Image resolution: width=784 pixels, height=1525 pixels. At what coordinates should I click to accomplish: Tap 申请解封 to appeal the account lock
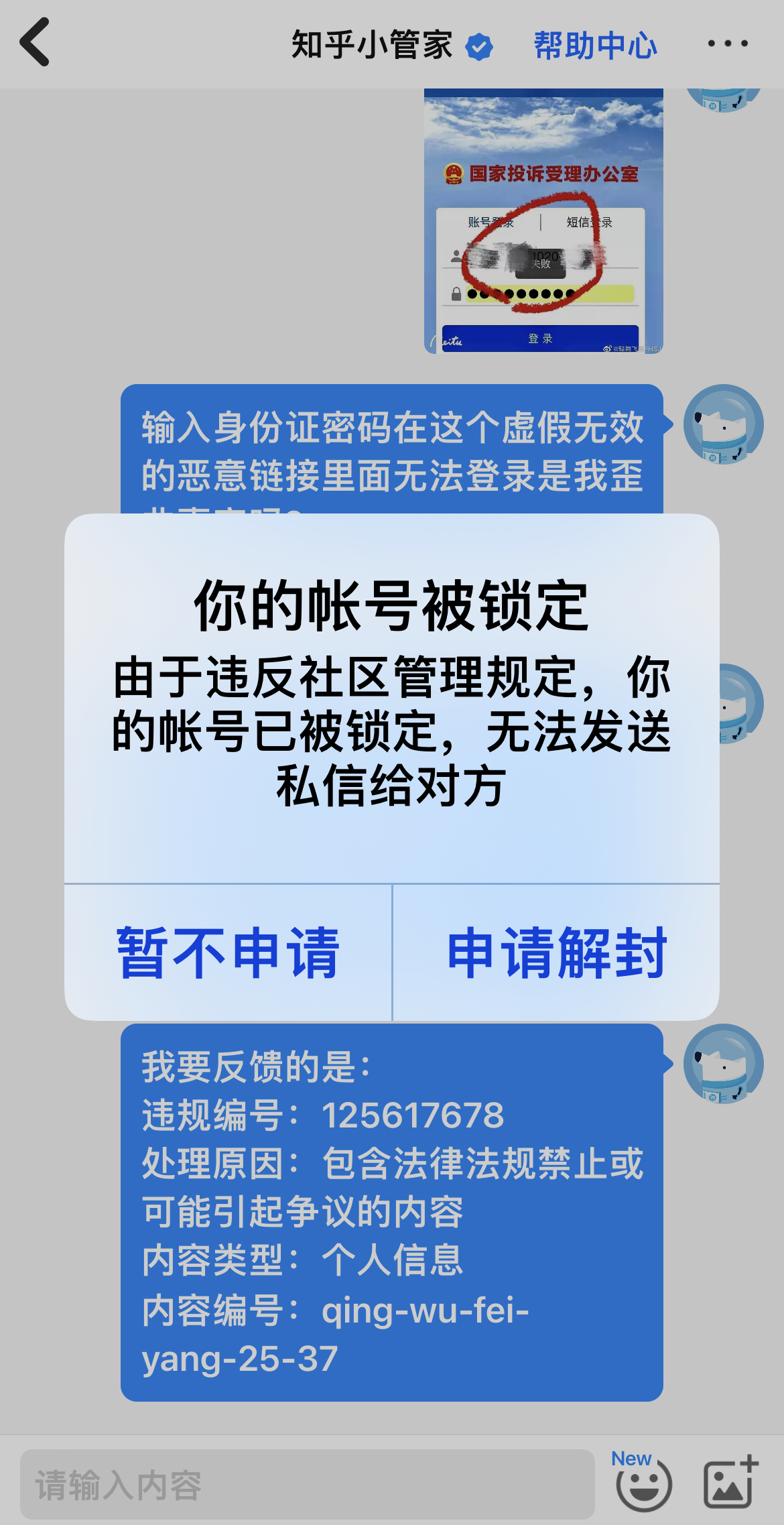(556, 953)
